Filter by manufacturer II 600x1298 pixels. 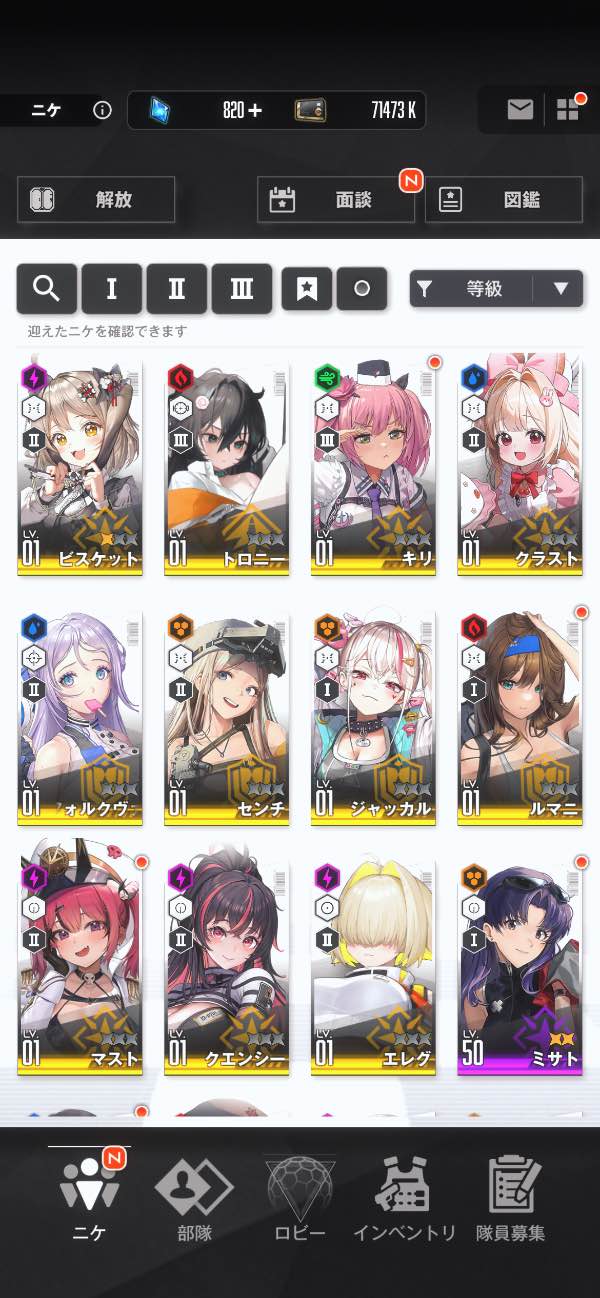coord(176,289)
